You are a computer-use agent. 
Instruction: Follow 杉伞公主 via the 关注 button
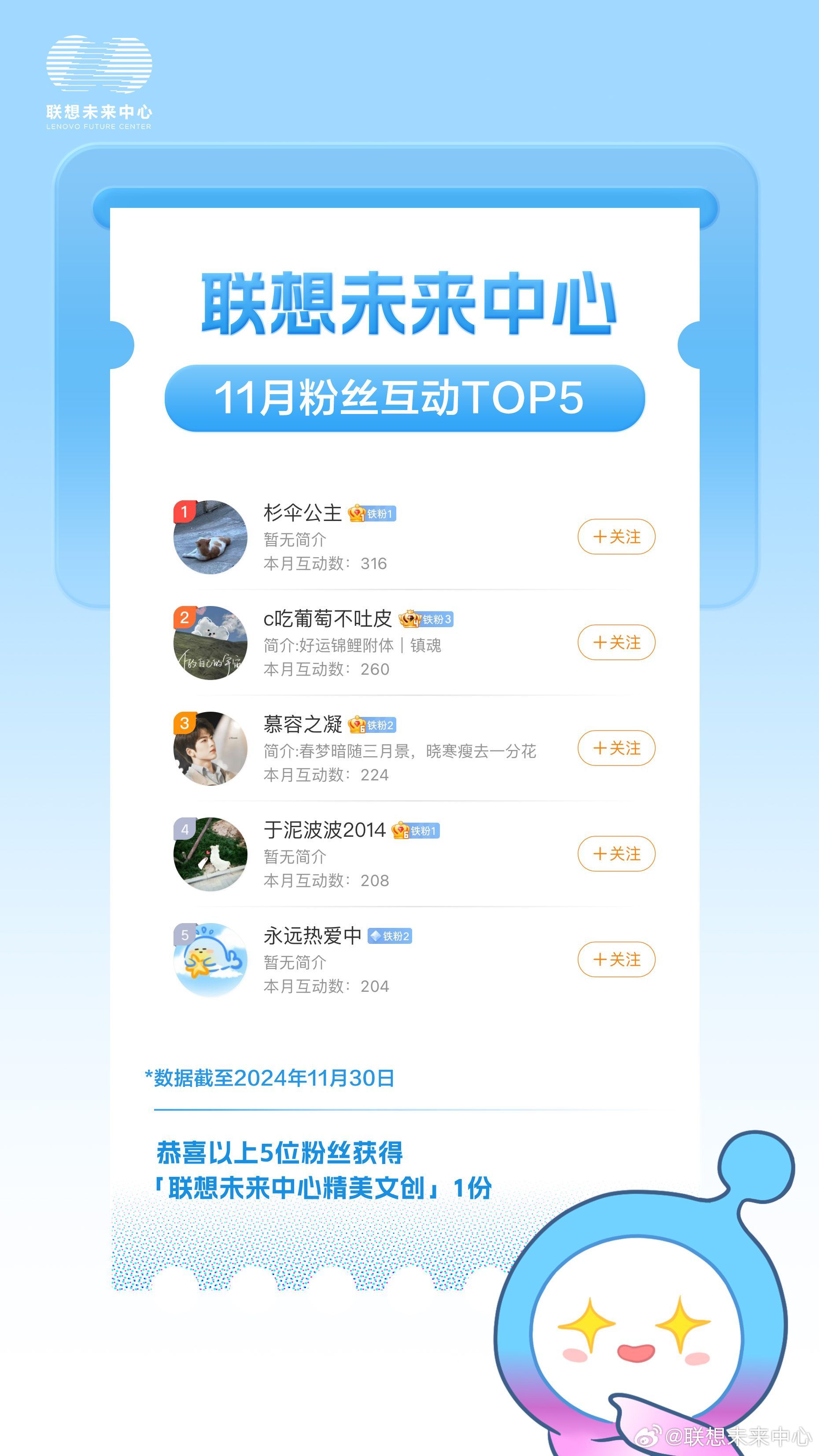pyautogui.click(x=616, y=537)
